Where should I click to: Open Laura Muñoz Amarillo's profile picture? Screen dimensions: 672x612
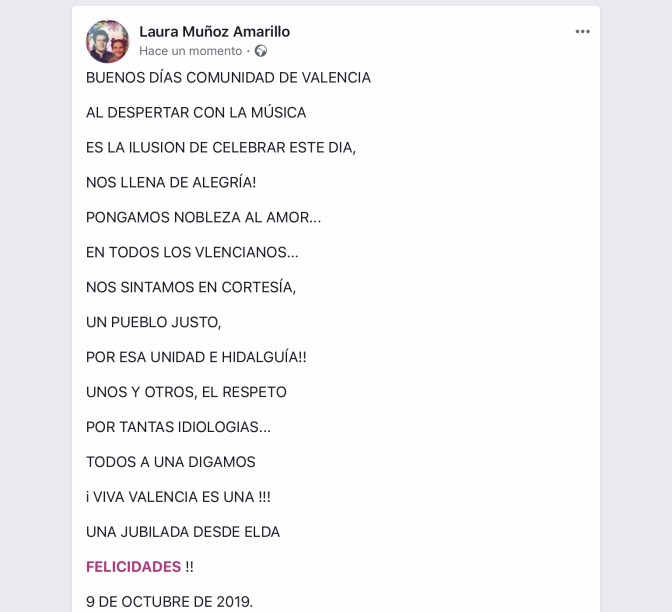(x=107, y=41)
